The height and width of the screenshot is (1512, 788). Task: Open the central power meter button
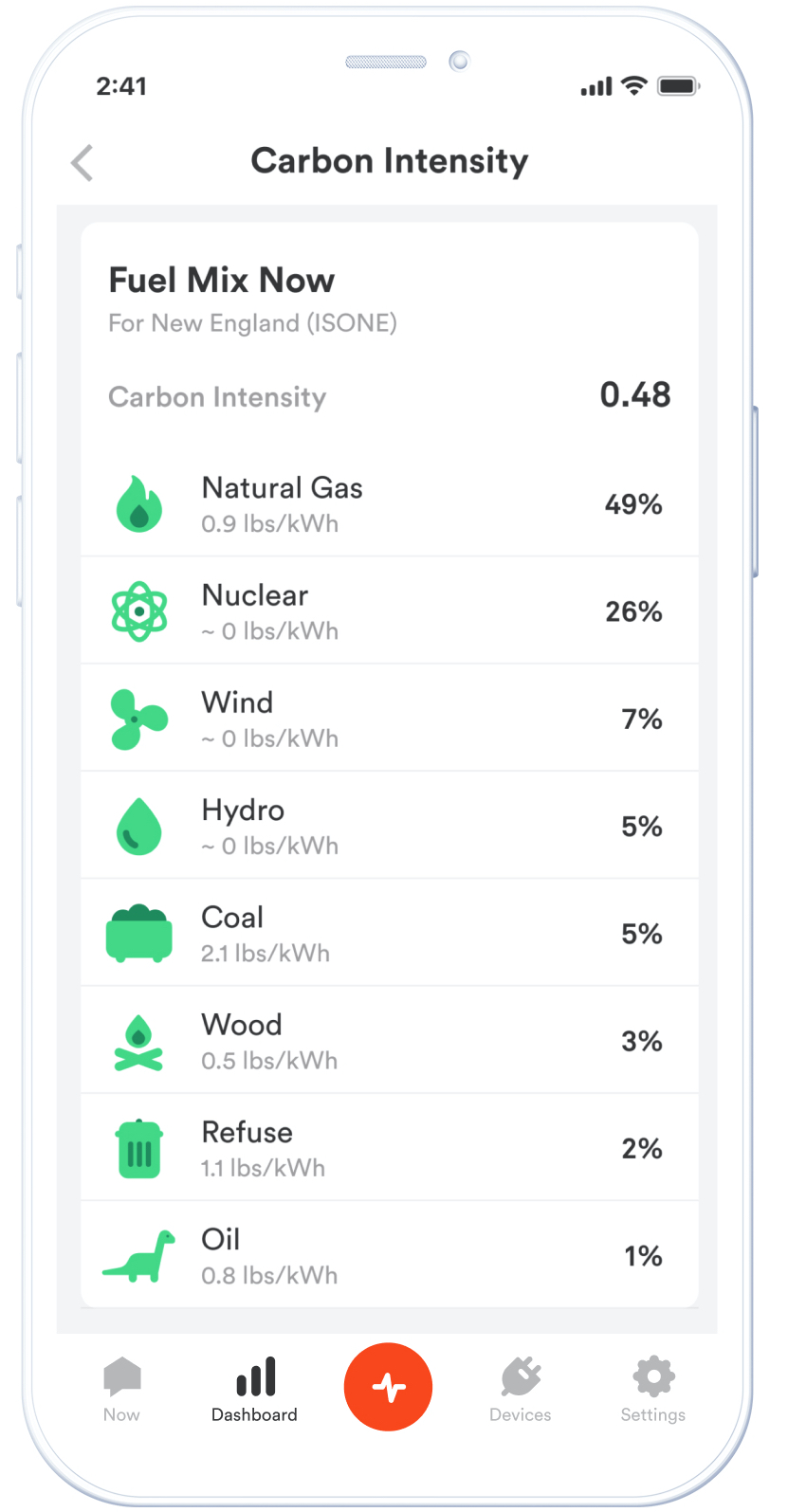388,1387
